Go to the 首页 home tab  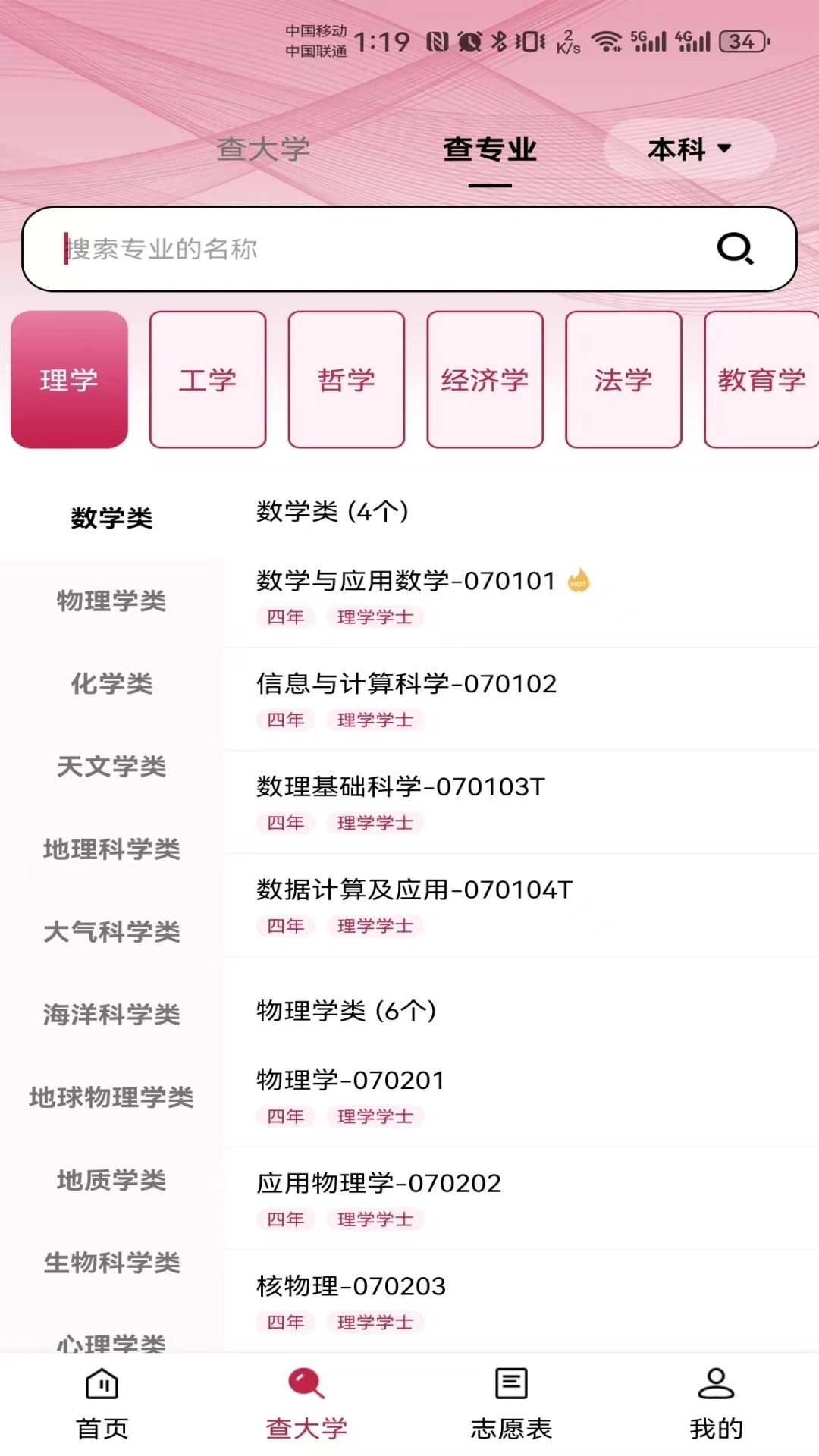coord(102,1404)
